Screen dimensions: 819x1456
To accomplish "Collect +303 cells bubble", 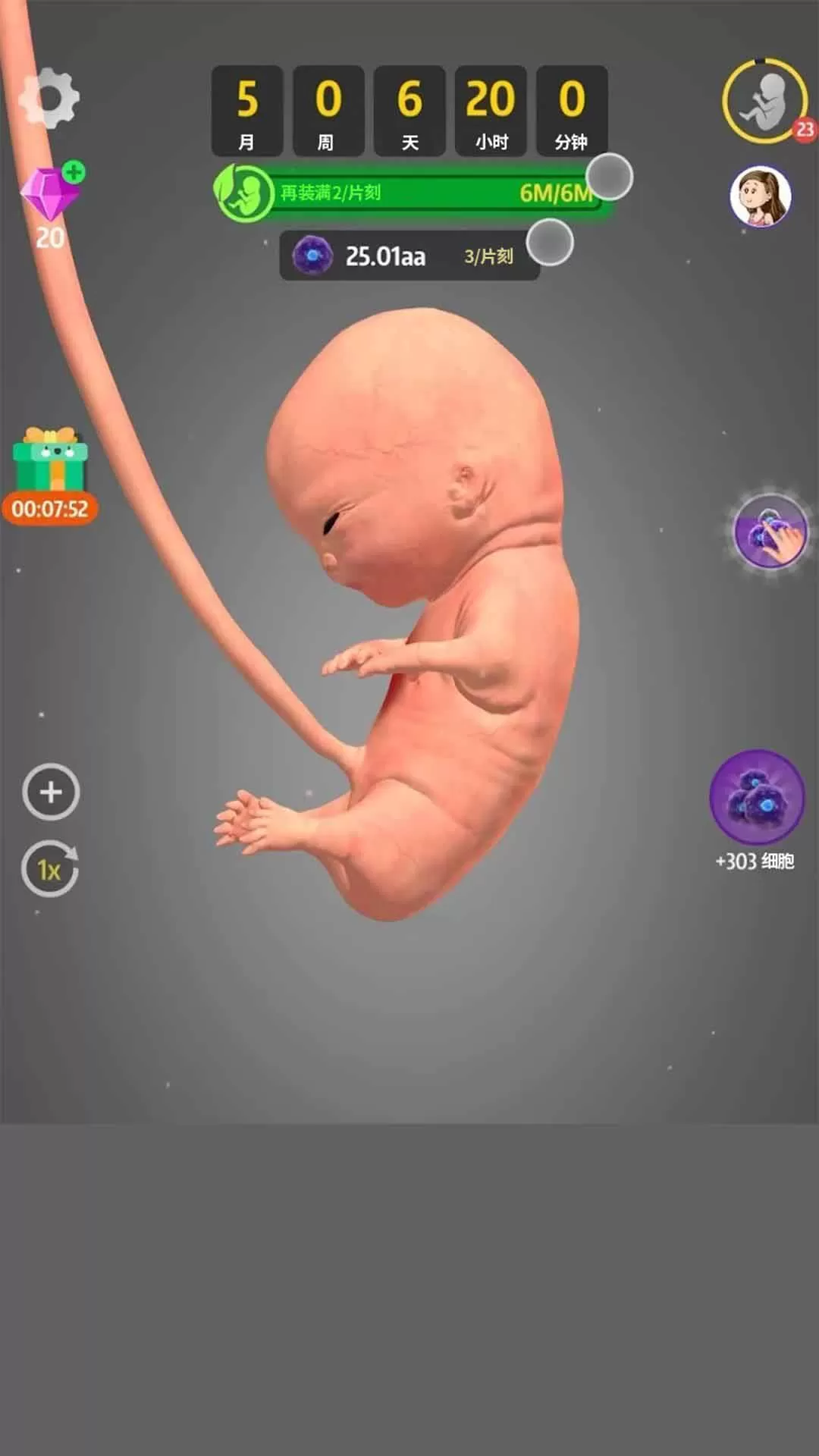I will coord(756,797).
